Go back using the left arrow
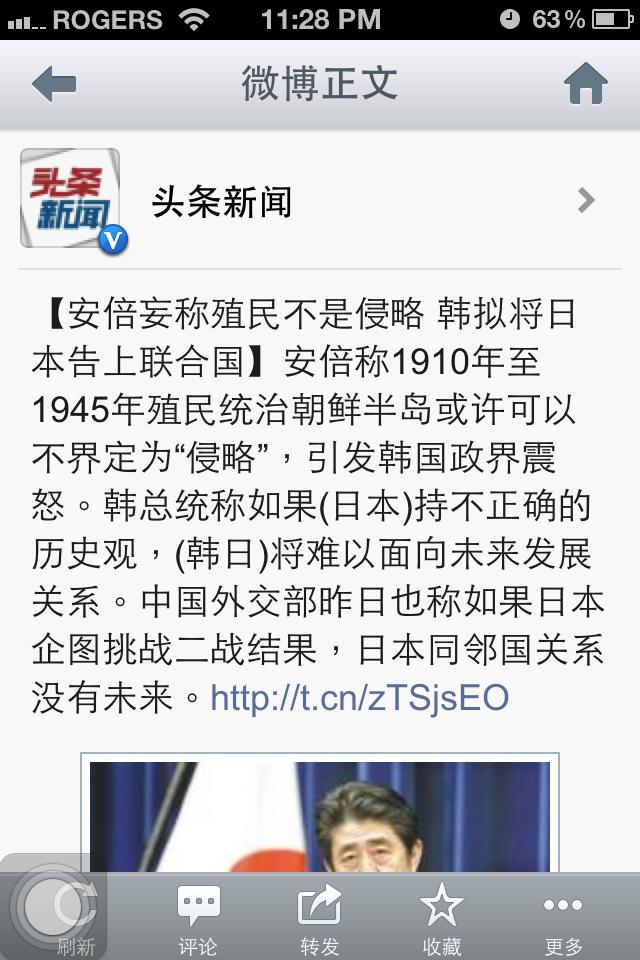Viewport: 640px width, 960px height. pyautogui.click(x=54, y=84)
